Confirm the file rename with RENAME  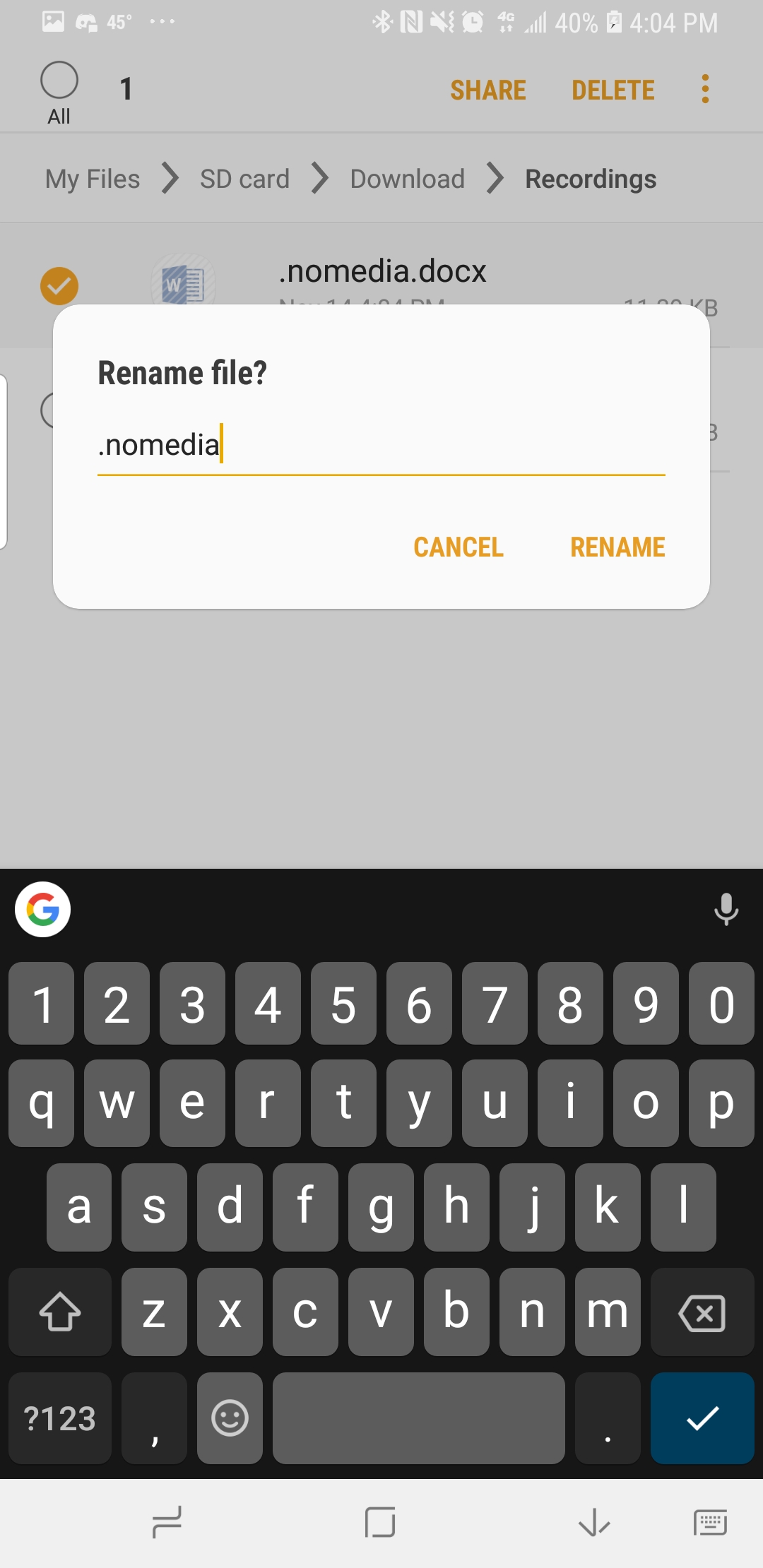point(617,547)
